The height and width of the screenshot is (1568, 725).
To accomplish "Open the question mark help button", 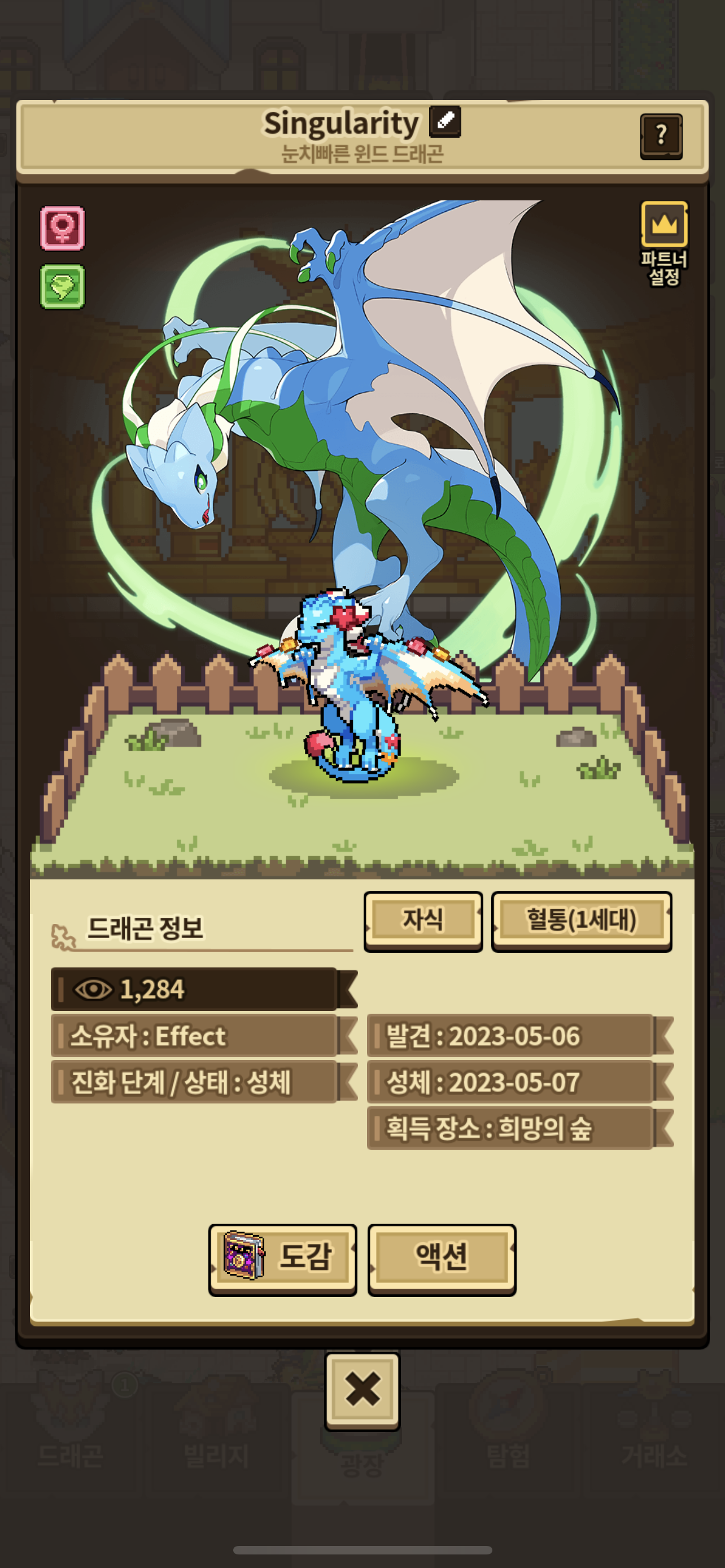I will coord(661,135).
